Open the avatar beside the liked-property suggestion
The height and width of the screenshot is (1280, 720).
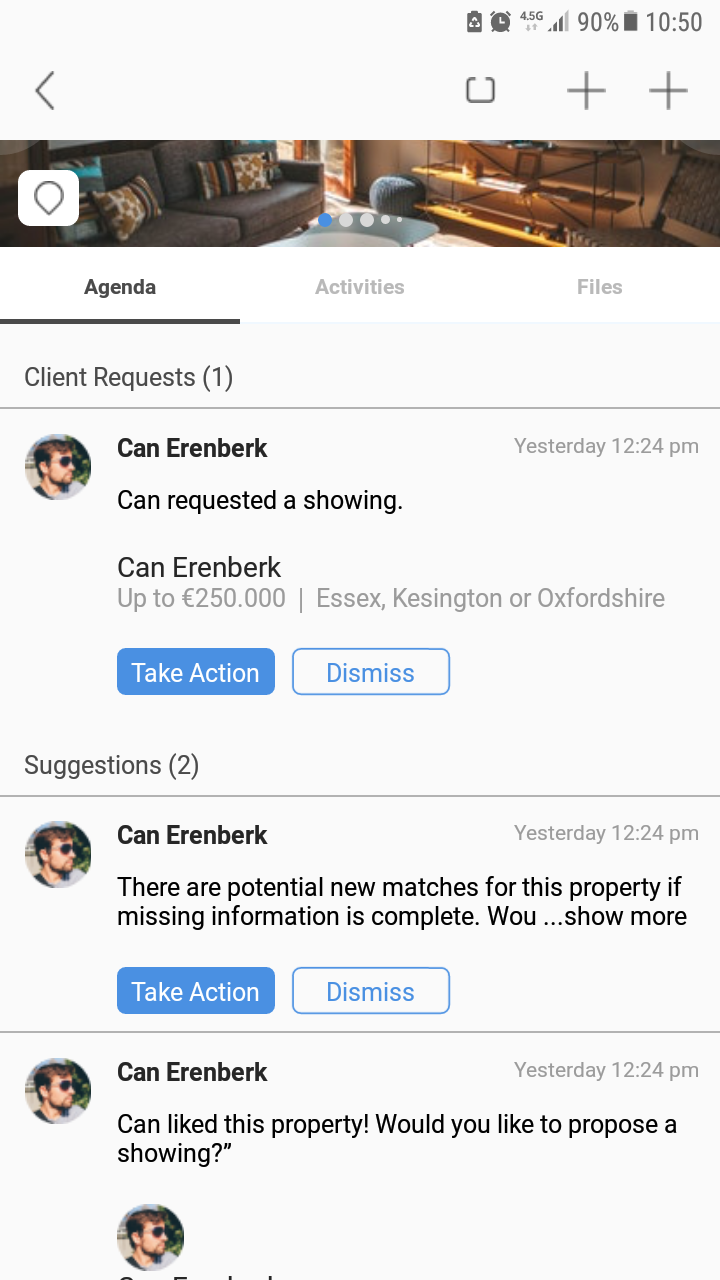point(57,1090)
